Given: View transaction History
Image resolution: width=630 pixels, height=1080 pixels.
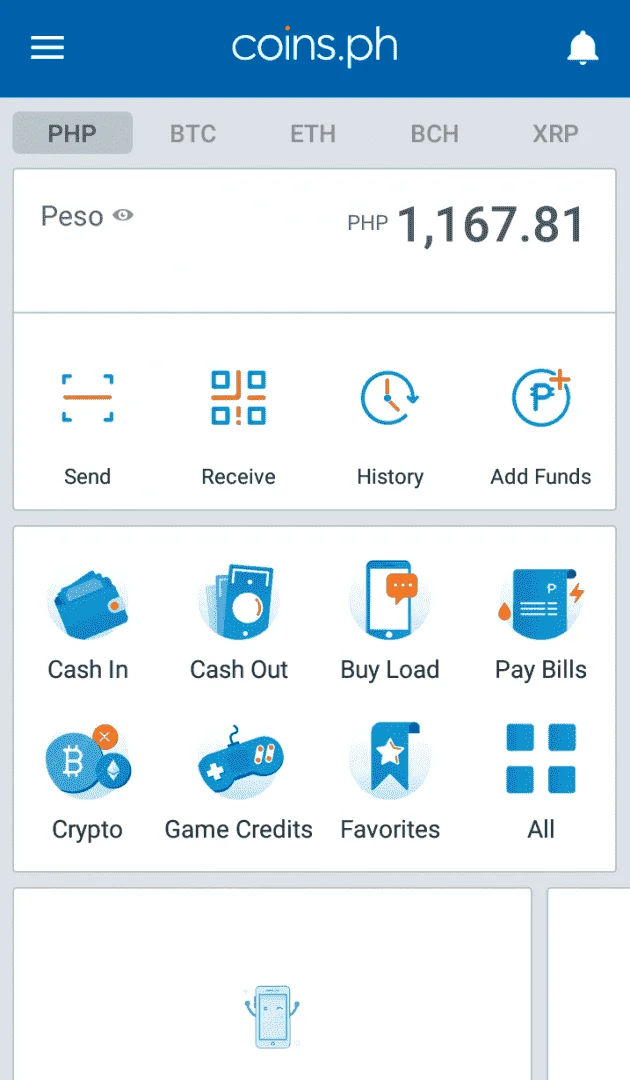Looking at the screenshot, I should (390, 428).
